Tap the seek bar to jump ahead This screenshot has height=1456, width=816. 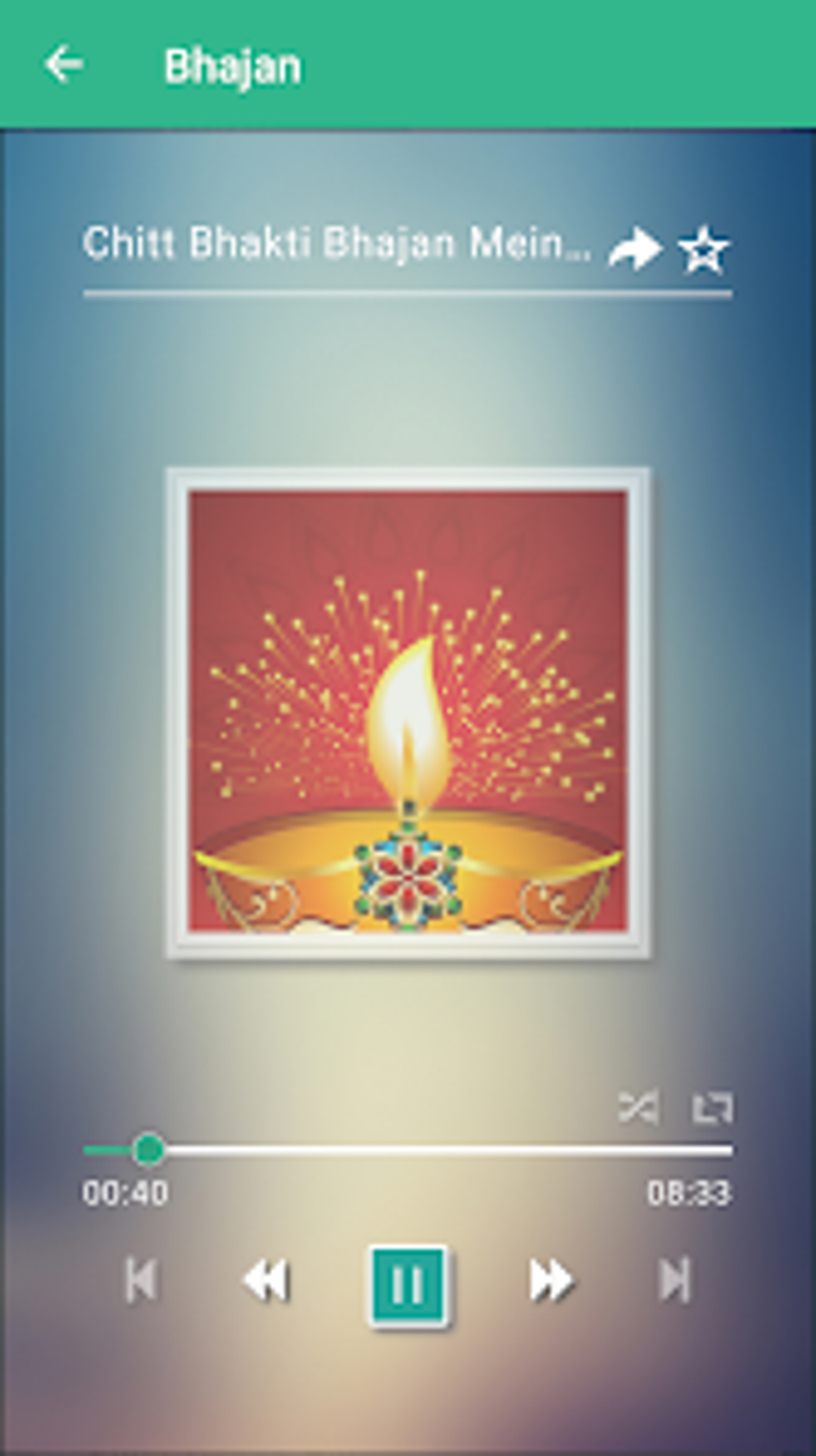tap(407, 1150)
